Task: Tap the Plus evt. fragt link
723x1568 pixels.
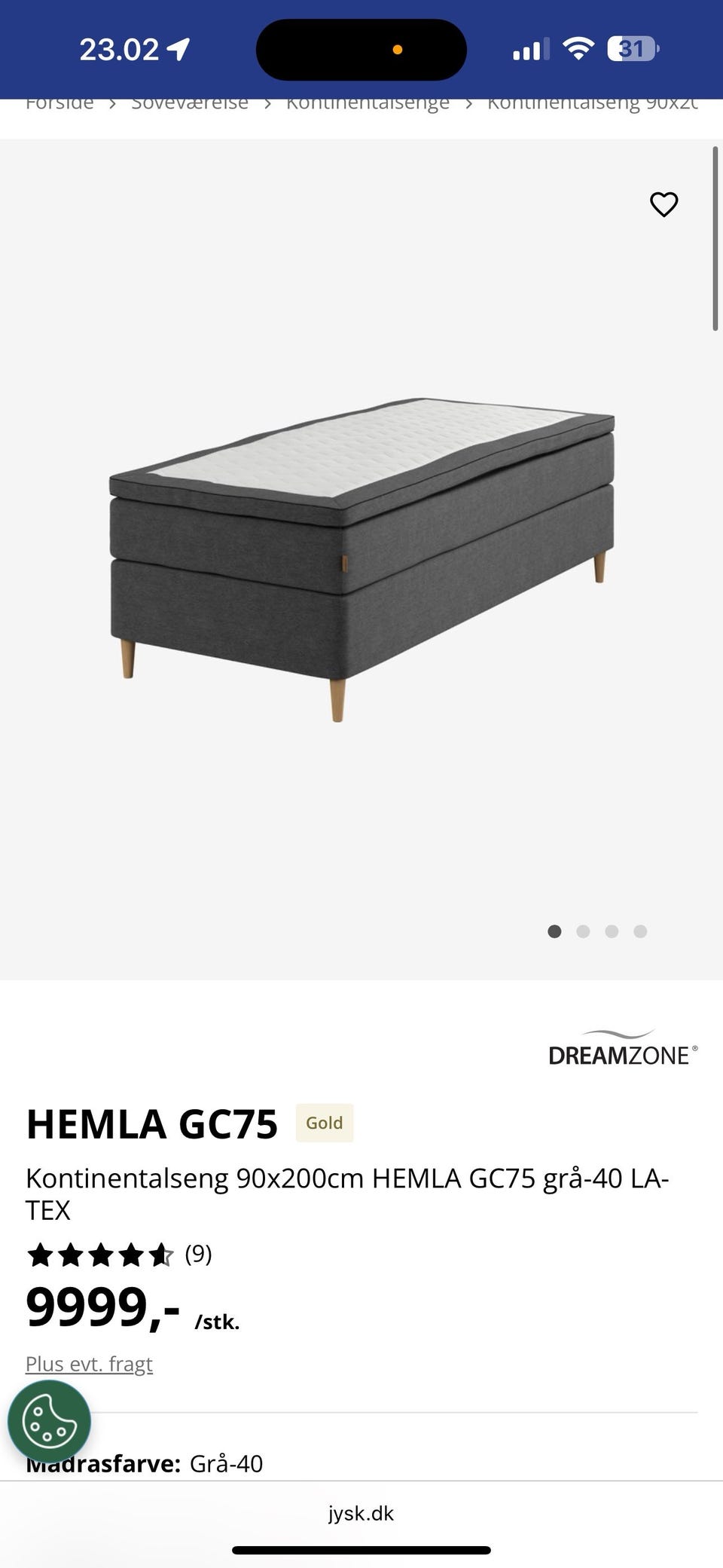Action: coord(89,1364)
